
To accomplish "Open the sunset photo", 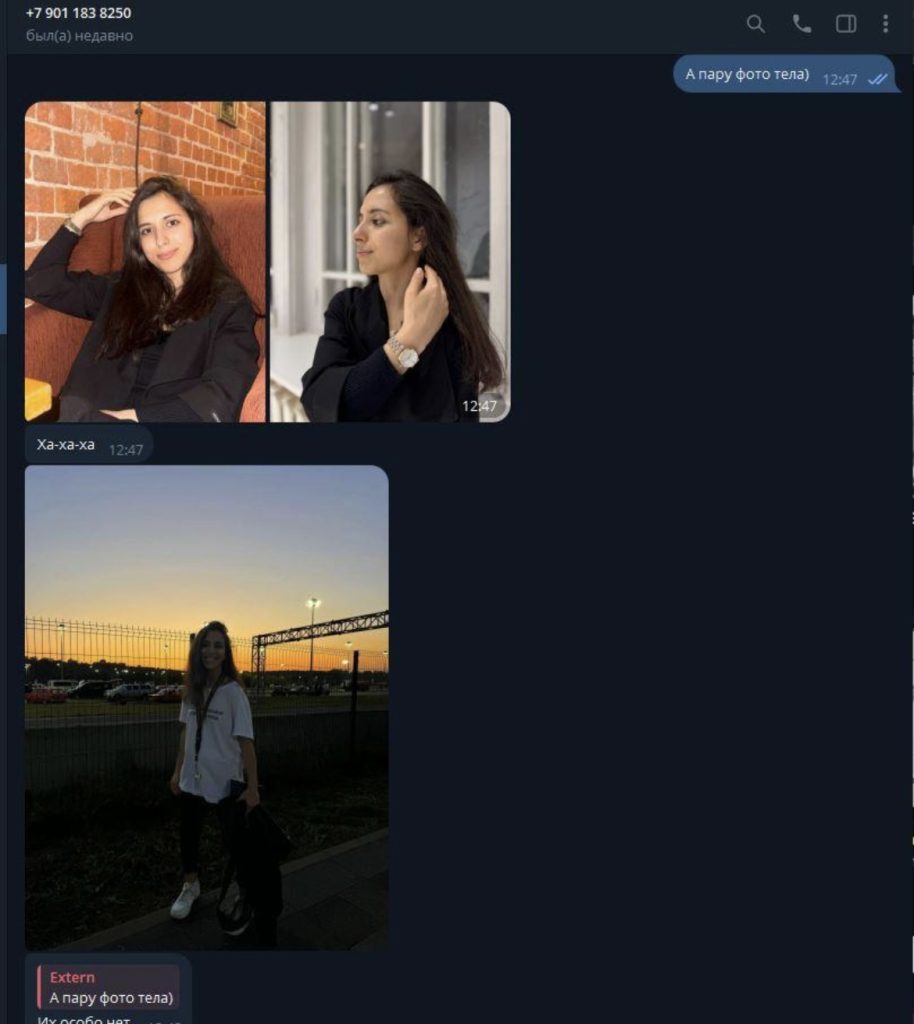I will (206, 707).
